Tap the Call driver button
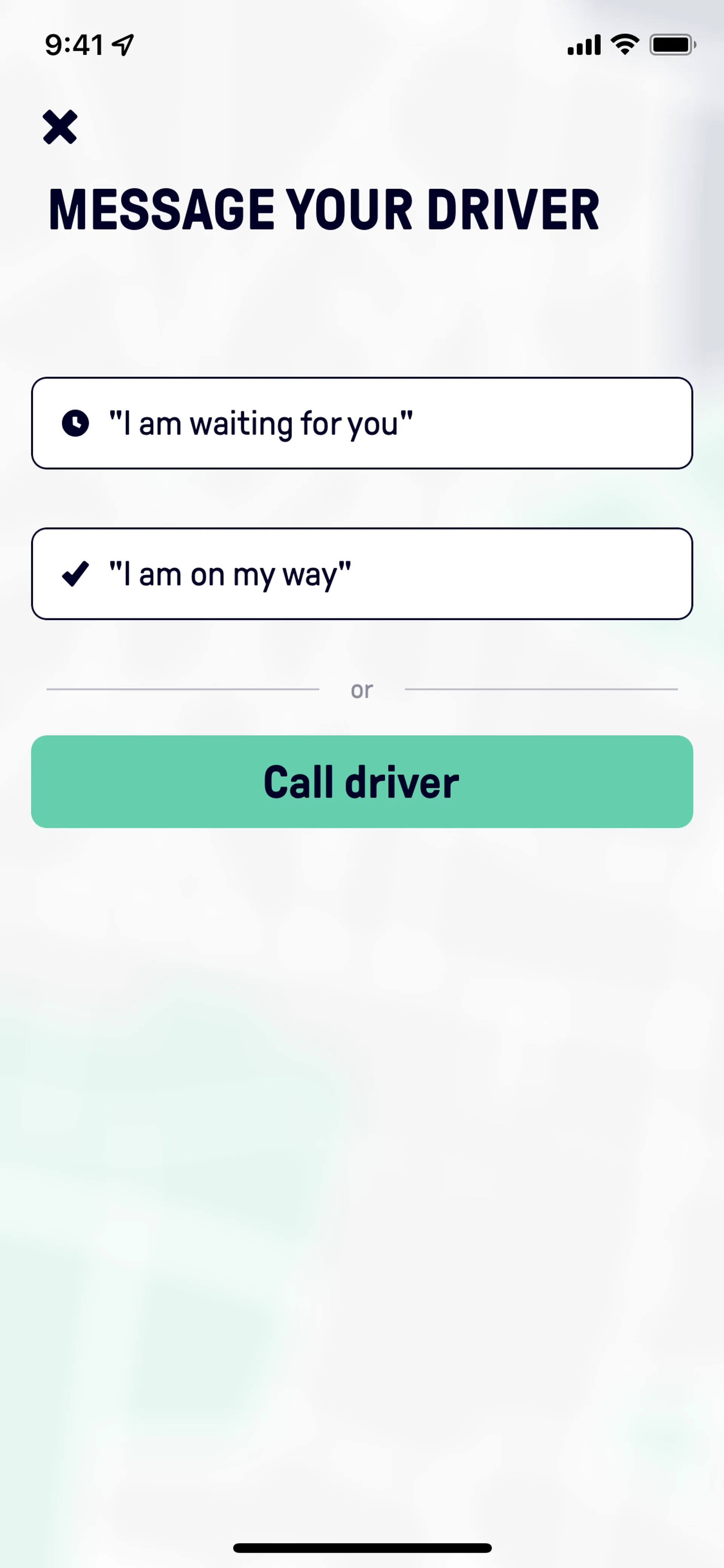This screenshot has height=1568, width=724. click(x=361, y=782)
